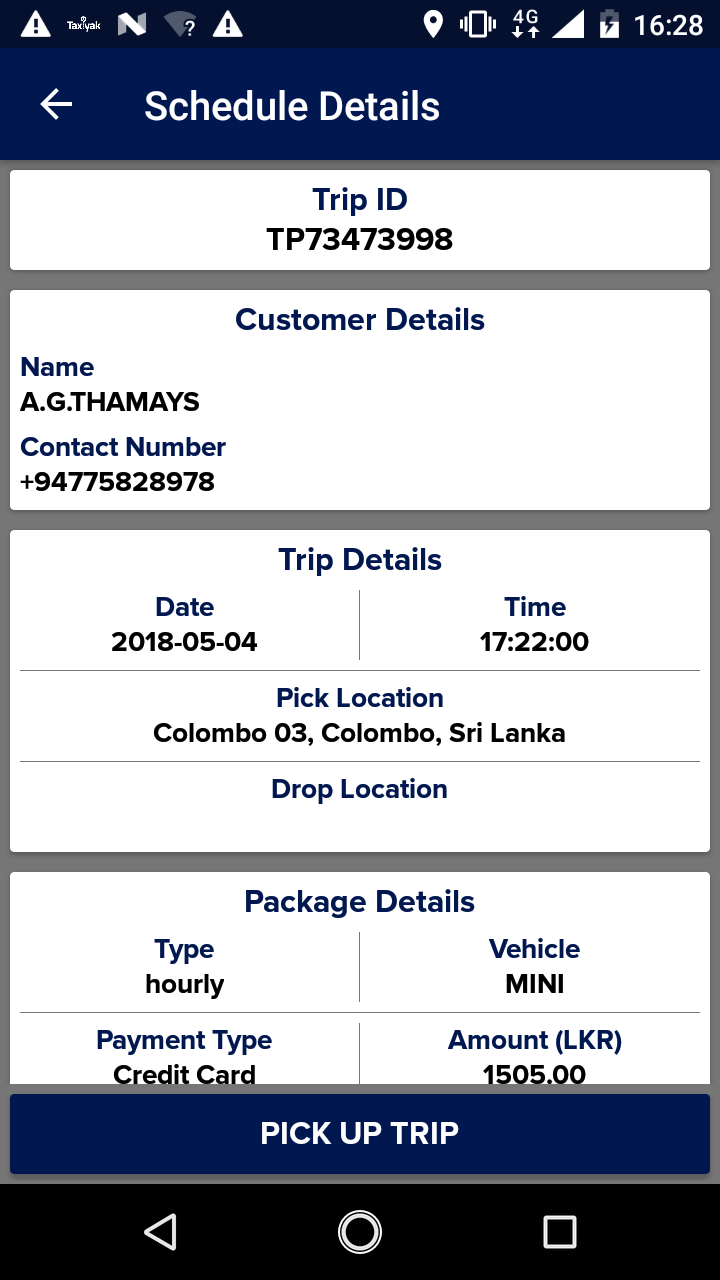Open recent apps with the square button
The width and height of the screenshot is (720, 1280).
pos(561,1233)
